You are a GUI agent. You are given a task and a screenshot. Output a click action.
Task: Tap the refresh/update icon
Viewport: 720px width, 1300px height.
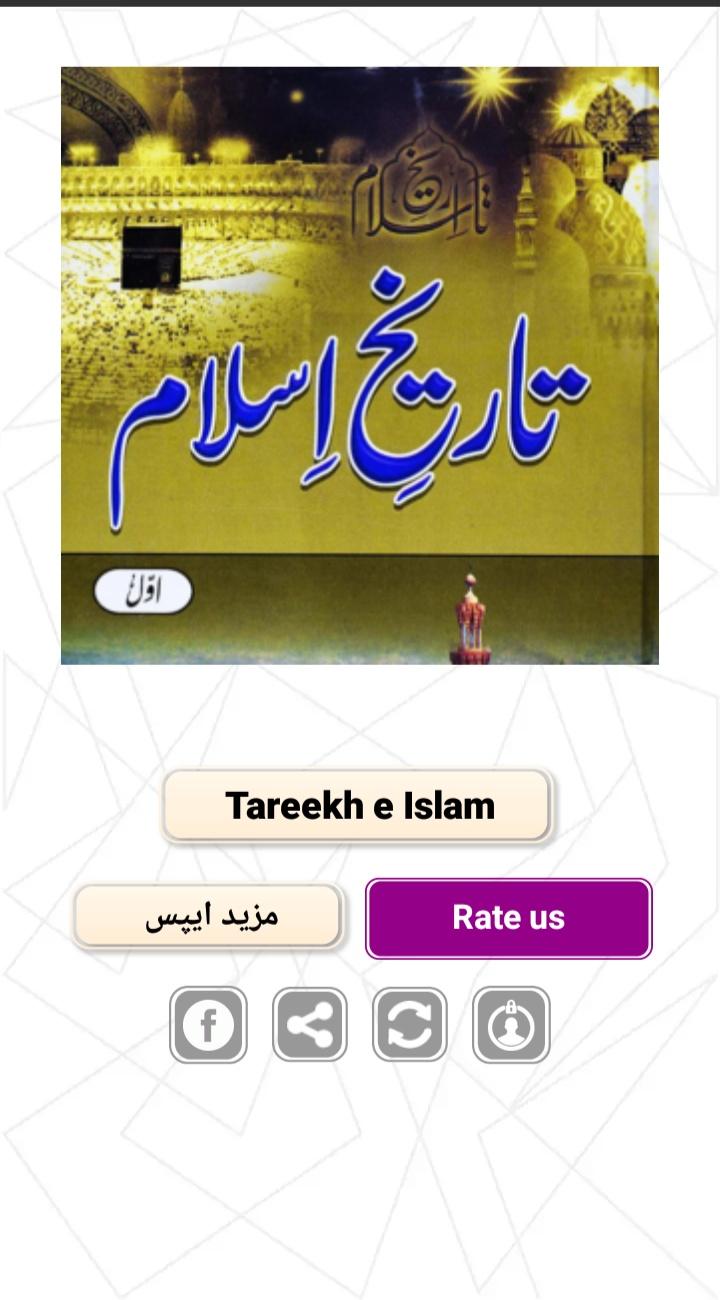410,1025
